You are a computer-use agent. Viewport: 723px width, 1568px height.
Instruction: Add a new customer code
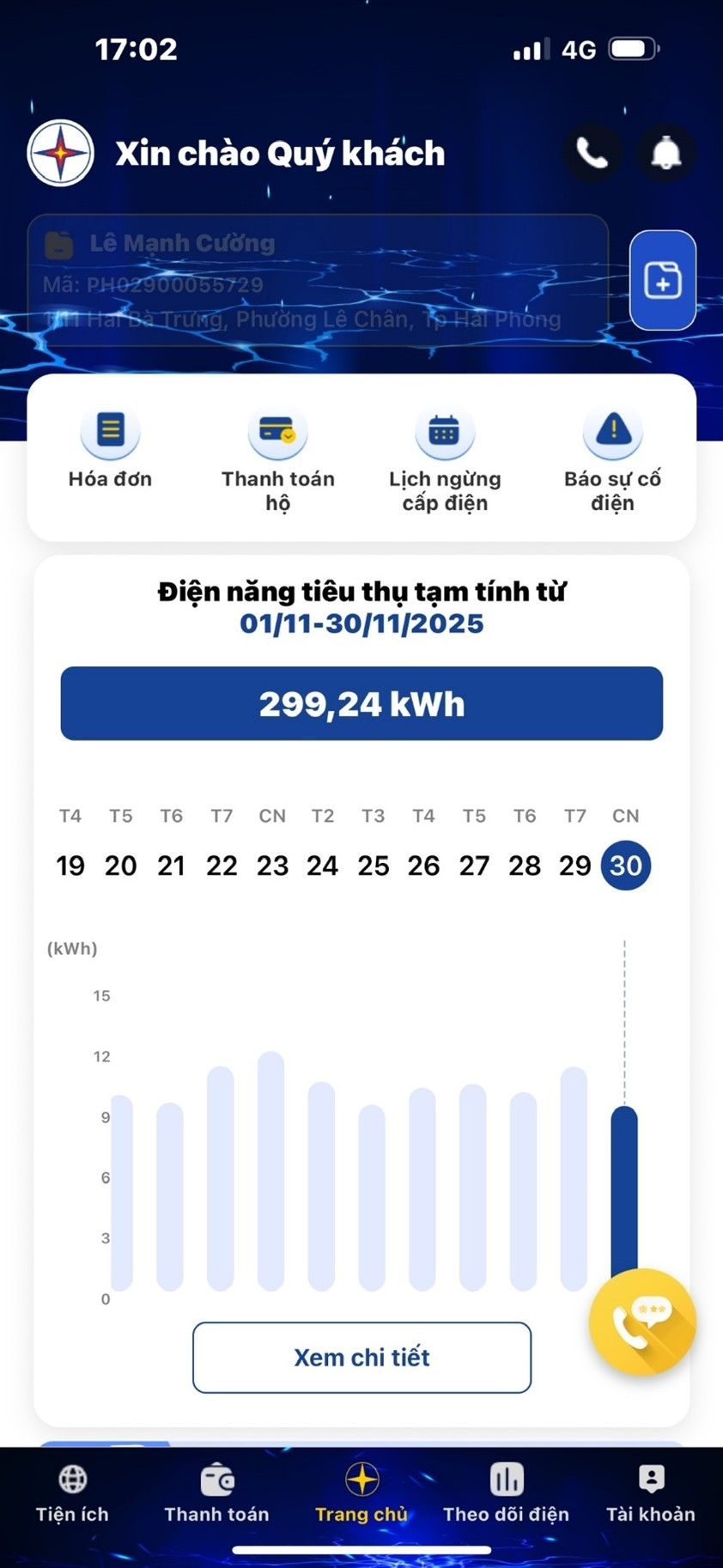tap(662, 280)
